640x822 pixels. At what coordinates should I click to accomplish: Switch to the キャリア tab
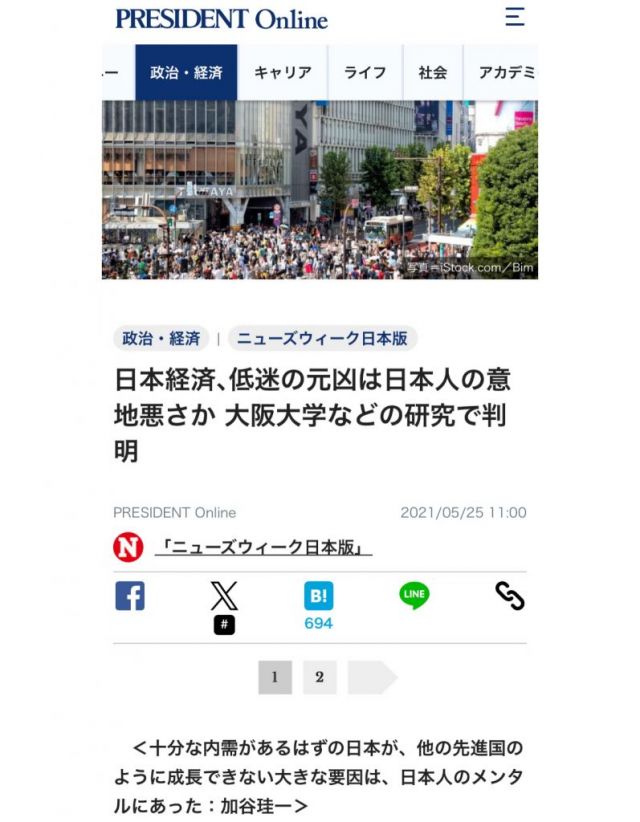coord(283,73)
